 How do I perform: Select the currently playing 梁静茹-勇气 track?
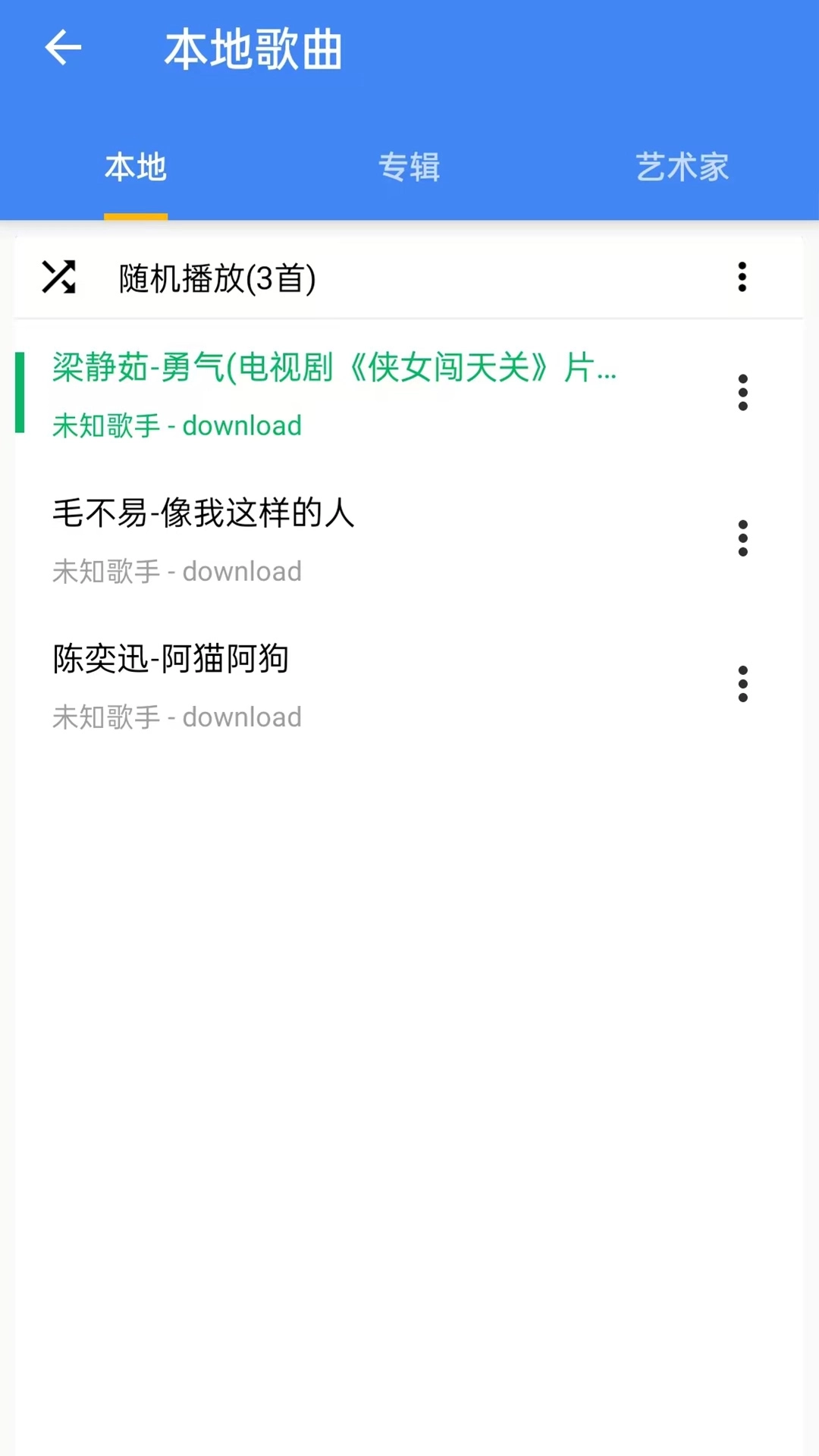pyautogui.click(x=334, y=371)
